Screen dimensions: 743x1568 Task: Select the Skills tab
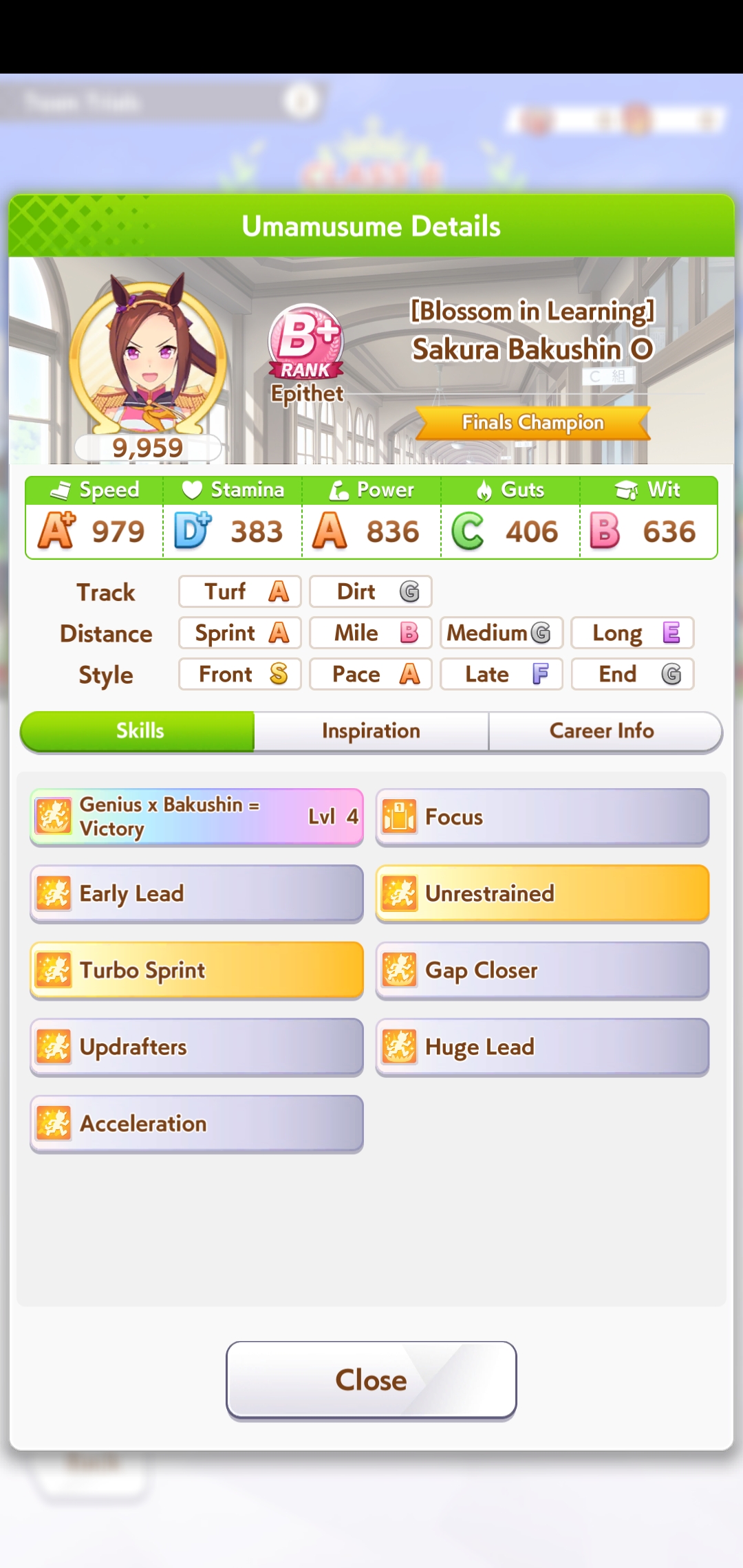[x=140, y=731]
